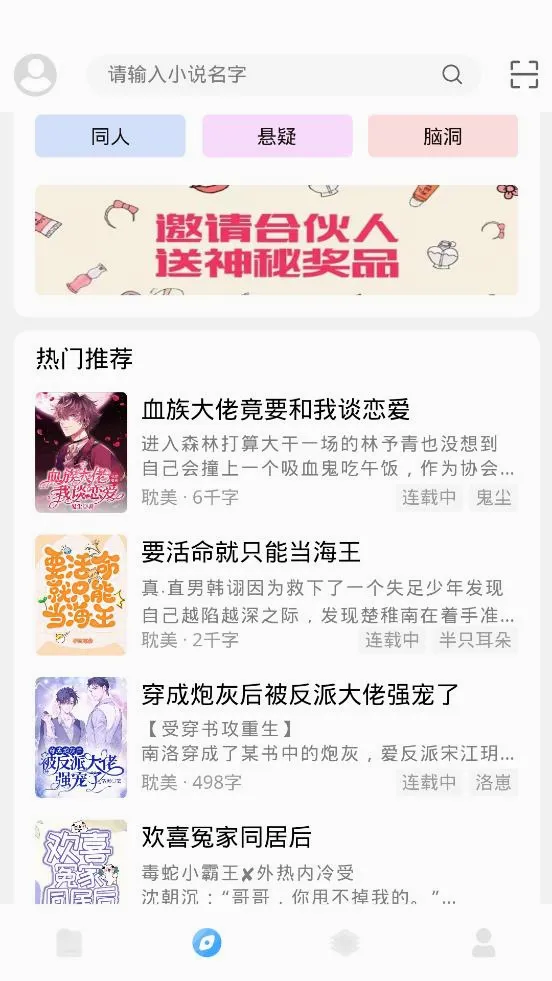
Task: Tap the compass discover tab
Action: 207,943
